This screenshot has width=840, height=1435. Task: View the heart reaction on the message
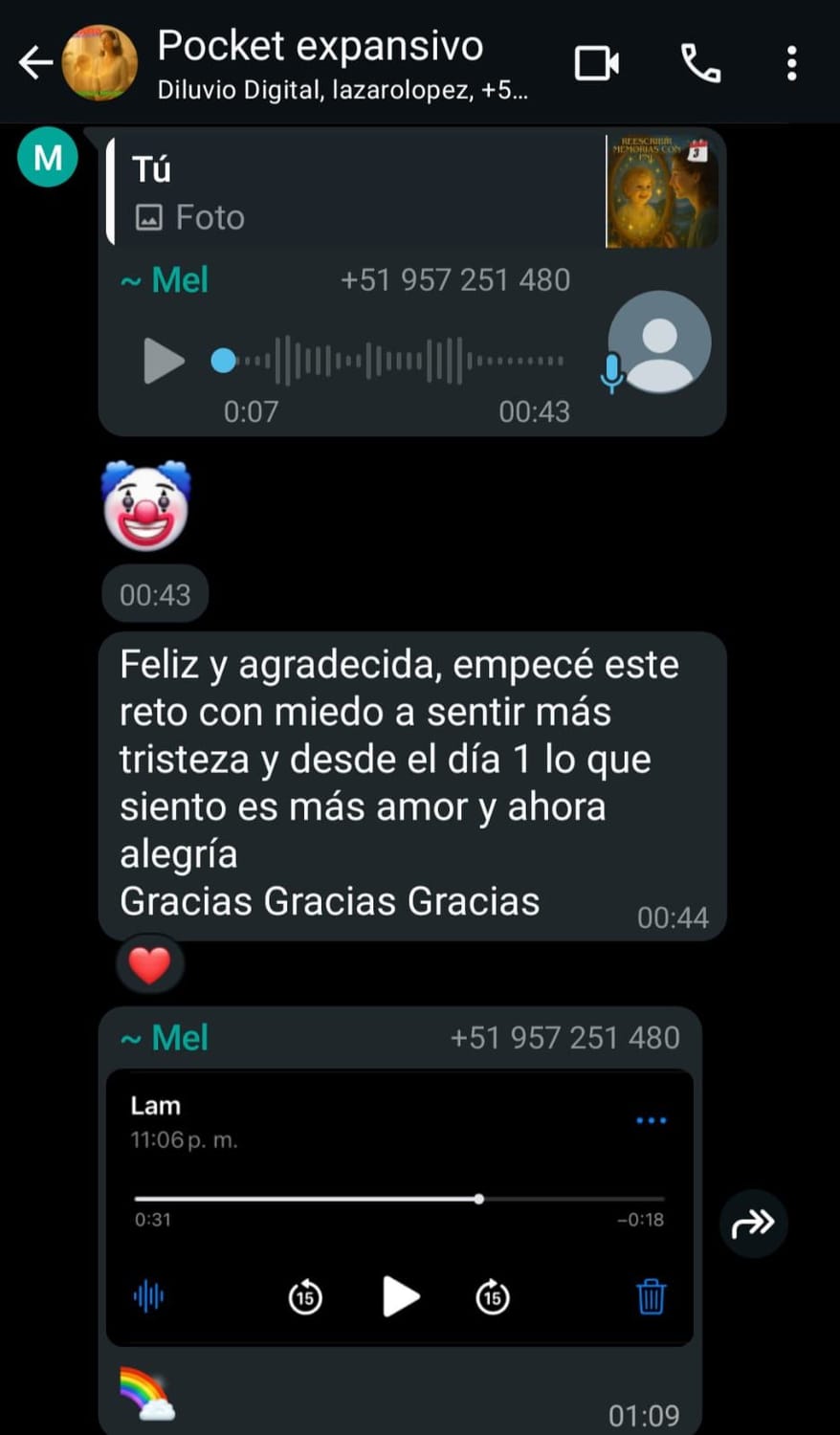tap(149, 964)
